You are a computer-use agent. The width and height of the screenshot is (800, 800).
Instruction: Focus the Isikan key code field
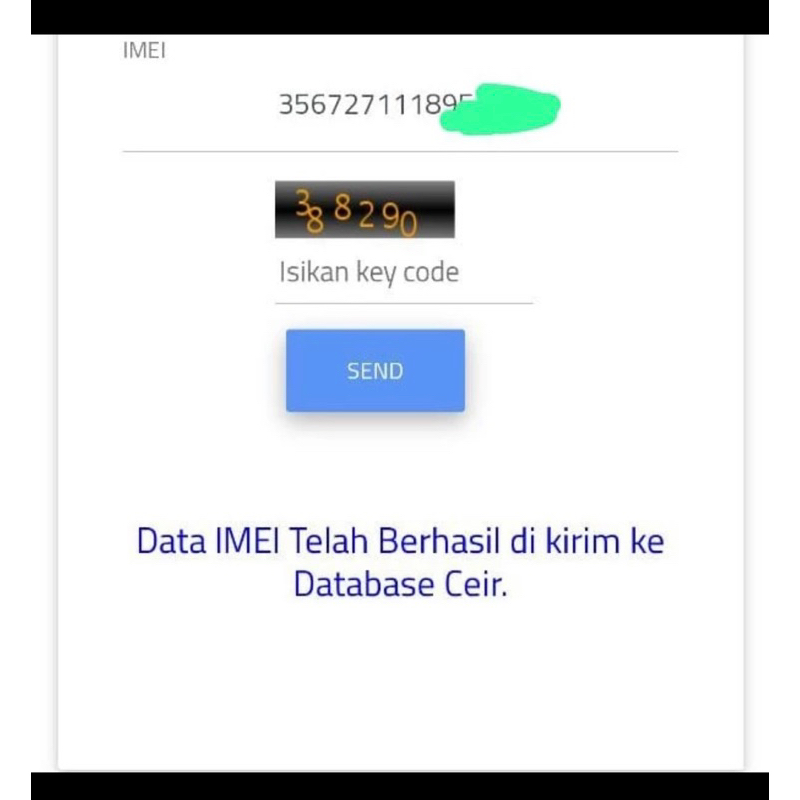tap(403, 273)
